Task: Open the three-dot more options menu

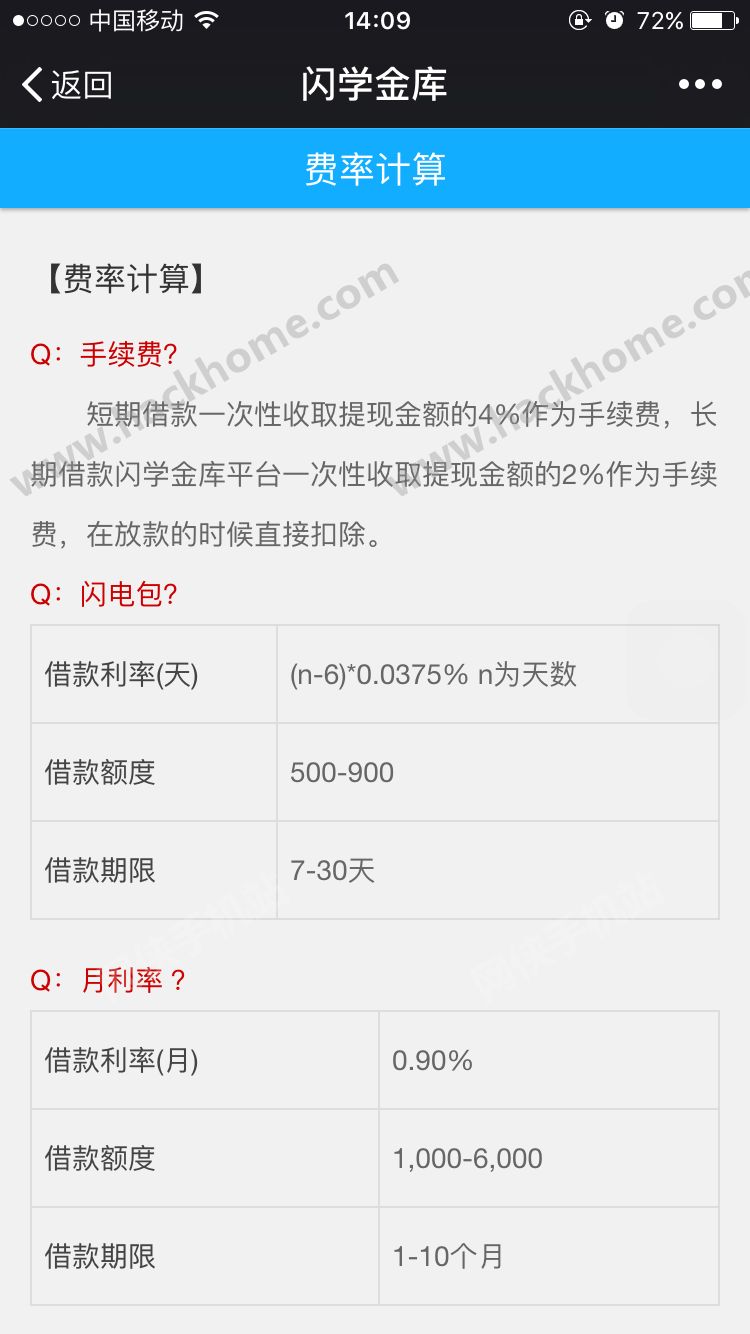Action: point(700,85)
